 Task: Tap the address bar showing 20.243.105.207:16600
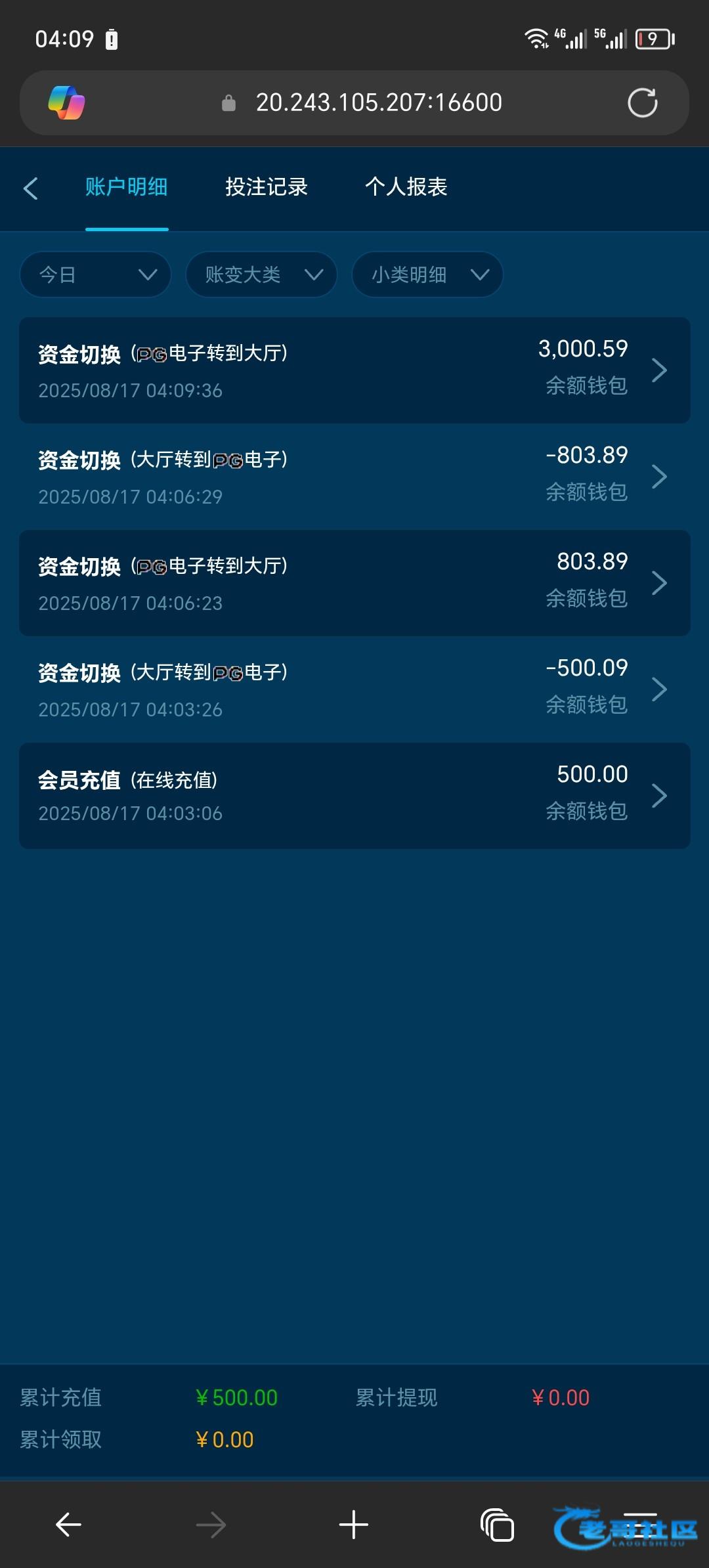(378, 103)
